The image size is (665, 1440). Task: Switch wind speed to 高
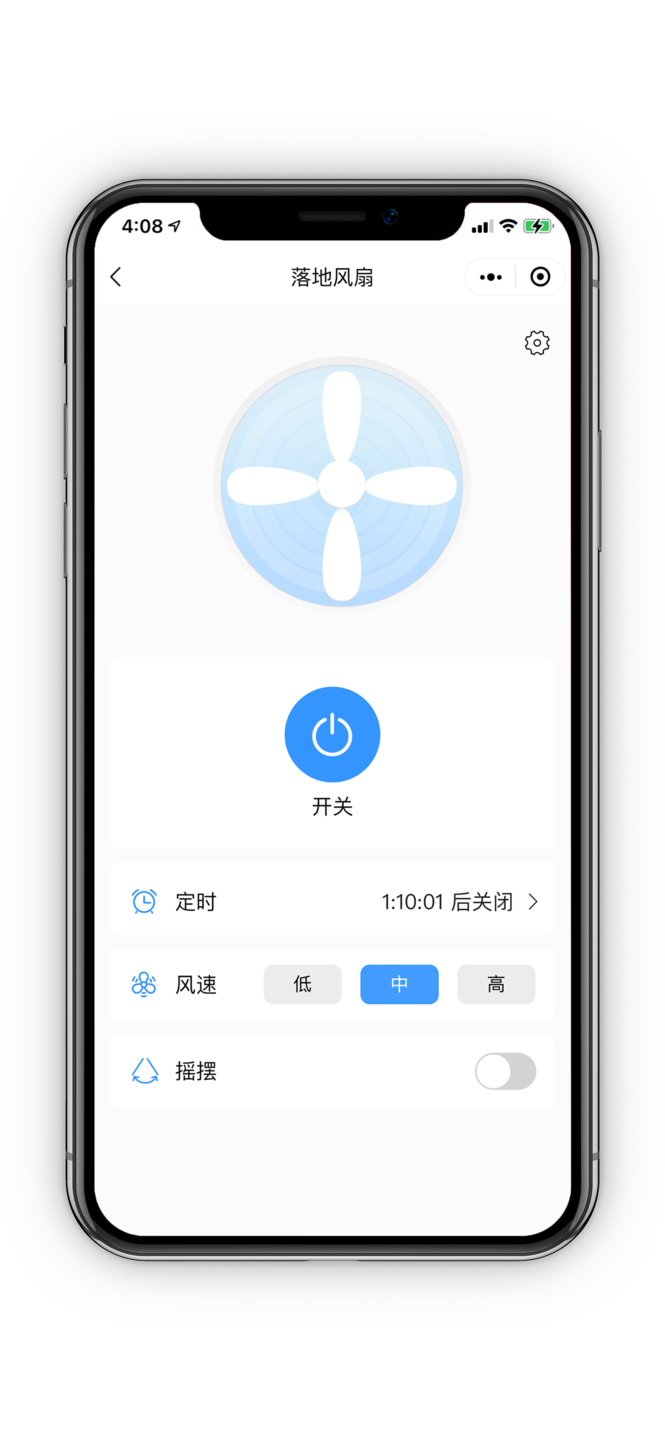pos(496,985)
